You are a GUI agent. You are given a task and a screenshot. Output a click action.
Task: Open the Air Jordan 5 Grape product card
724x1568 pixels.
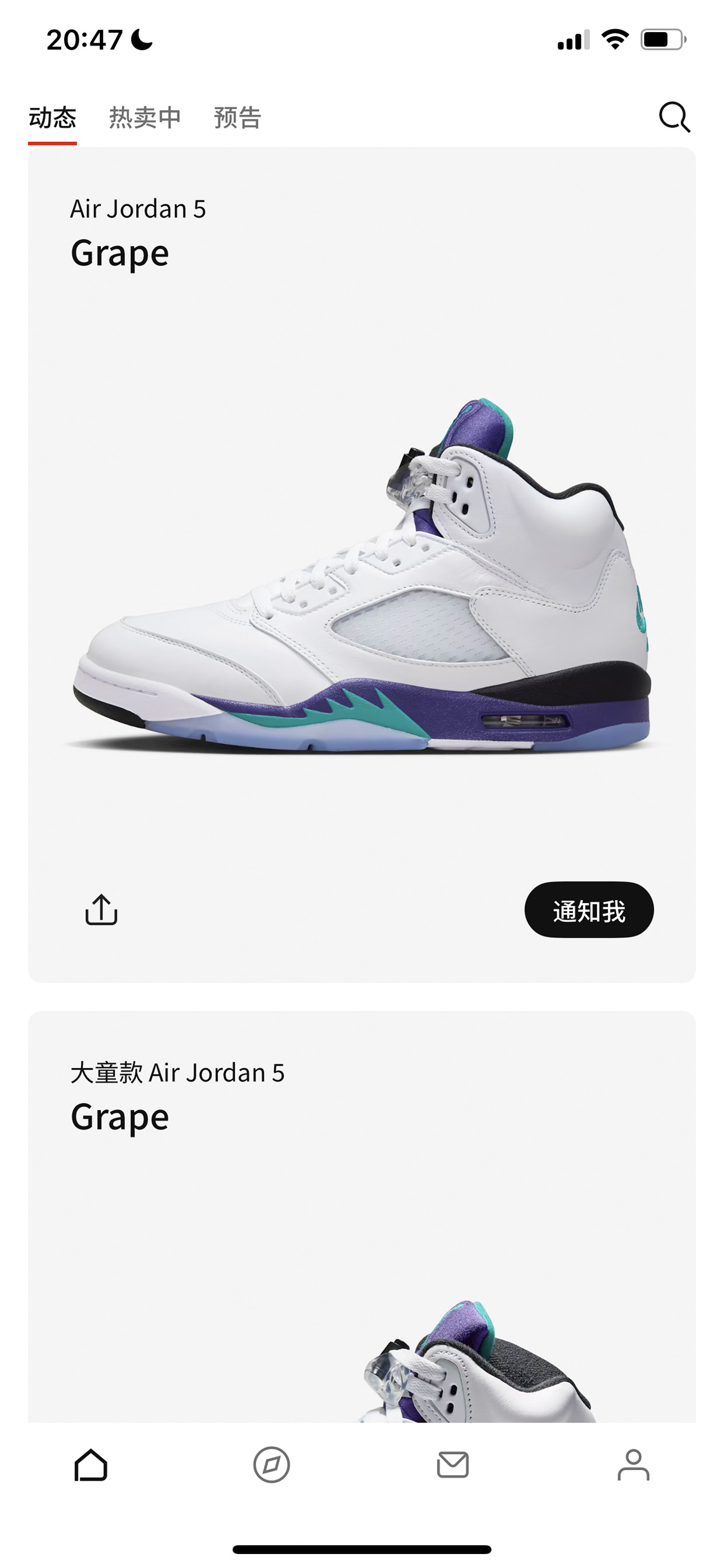coord(362,564)
